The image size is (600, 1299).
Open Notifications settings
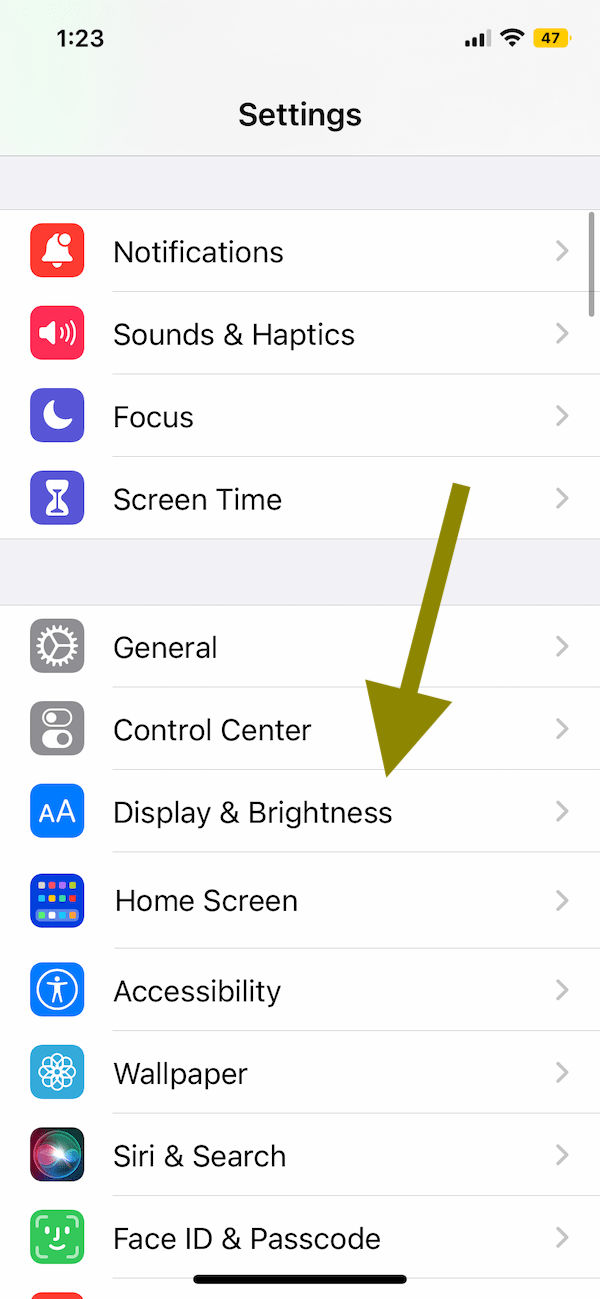(x=300, y=251)
